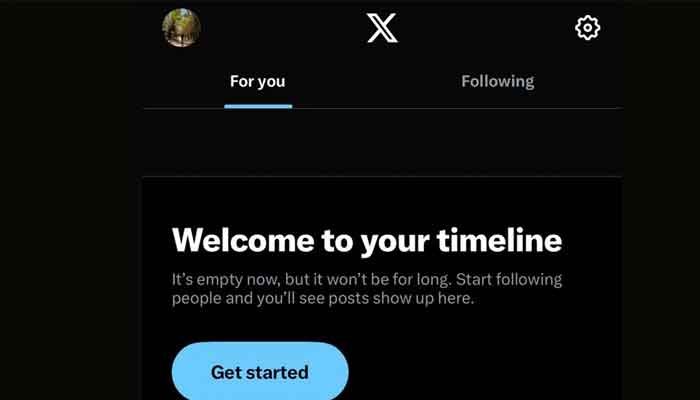
Task: Open timeline settings gear
Action: (587, 28)
